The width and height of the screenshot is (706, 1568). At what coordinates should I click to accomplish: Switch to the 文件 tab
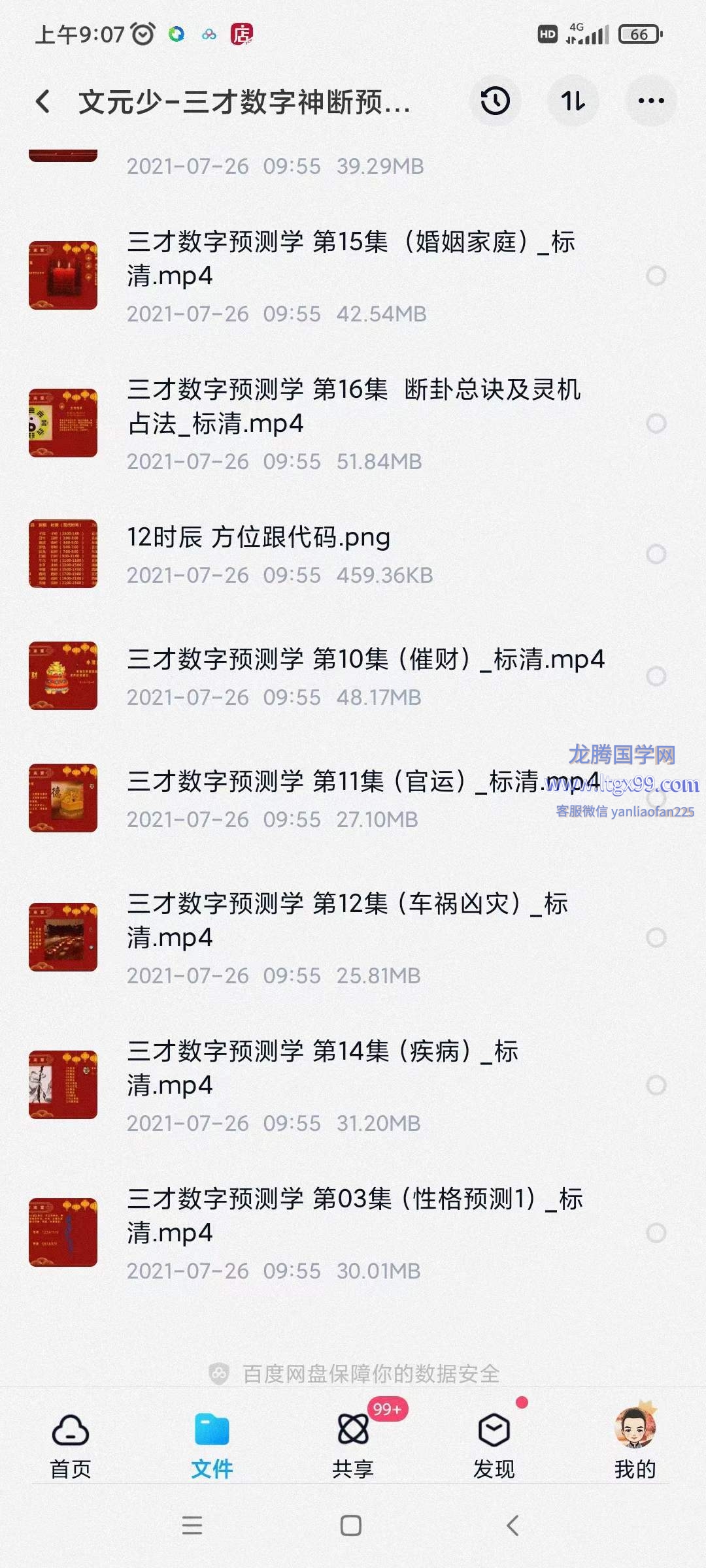[212, 1445]
